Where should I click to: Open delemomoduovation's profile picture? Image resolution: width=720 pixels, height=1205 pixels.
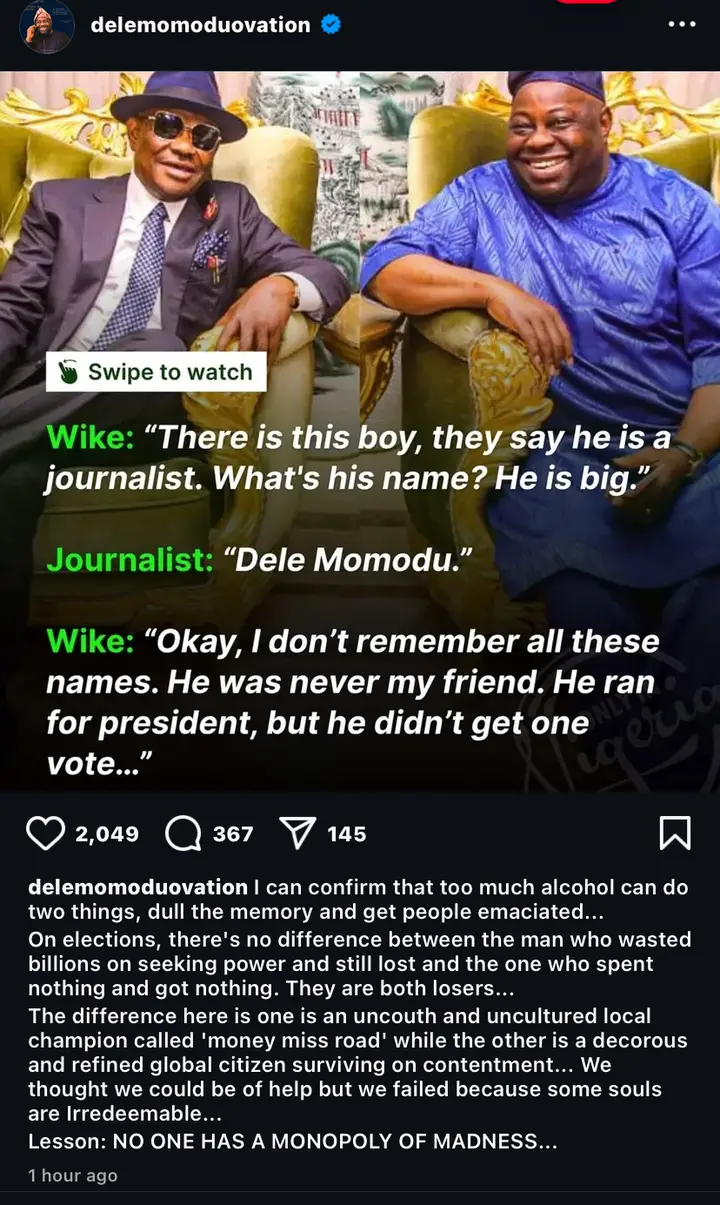(x=46, y=25)
